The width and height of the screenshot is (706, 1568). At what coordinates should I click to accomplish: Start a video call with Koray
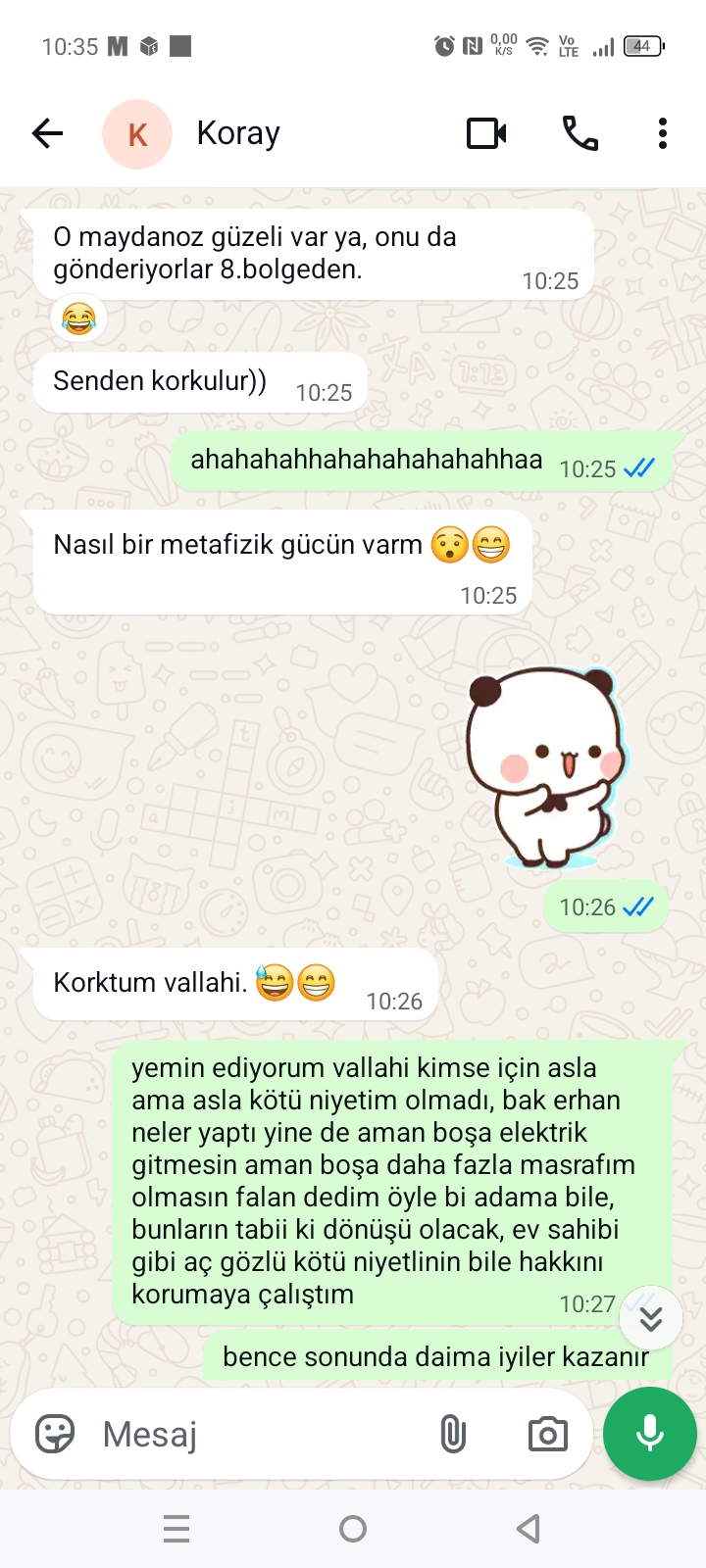(486, 133)
